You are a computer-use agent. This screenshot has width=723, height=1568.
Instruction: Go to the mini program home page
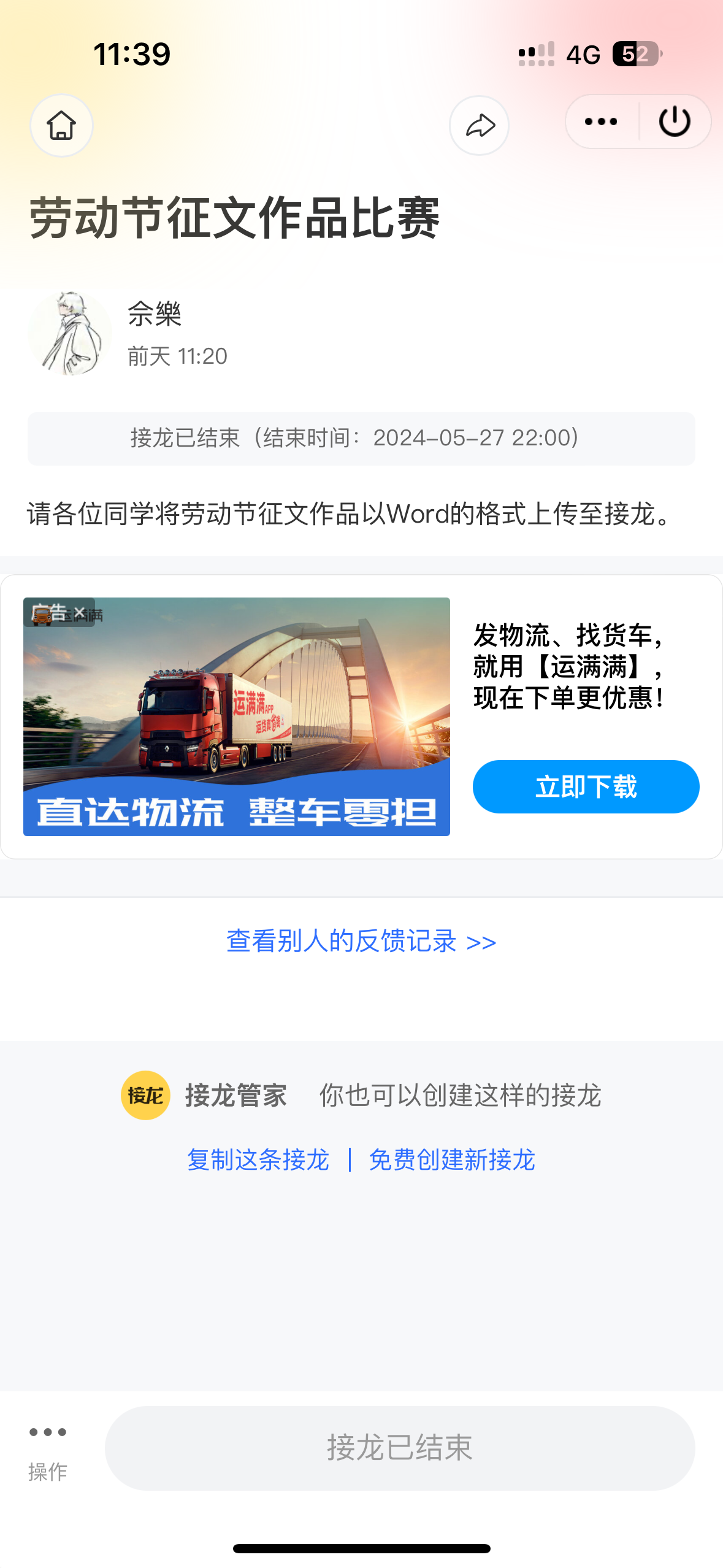pyautogui.click(x=61, y=125)
